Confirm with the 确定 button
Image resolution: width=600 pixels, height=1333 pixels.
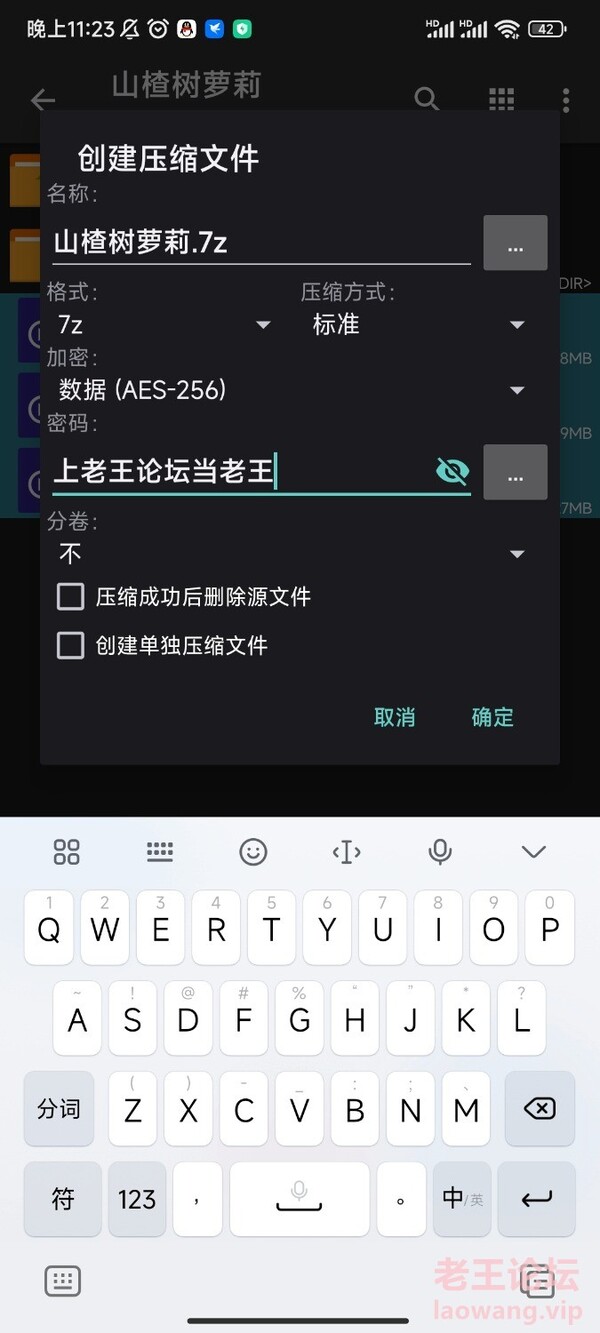click(x=492, y=717)
